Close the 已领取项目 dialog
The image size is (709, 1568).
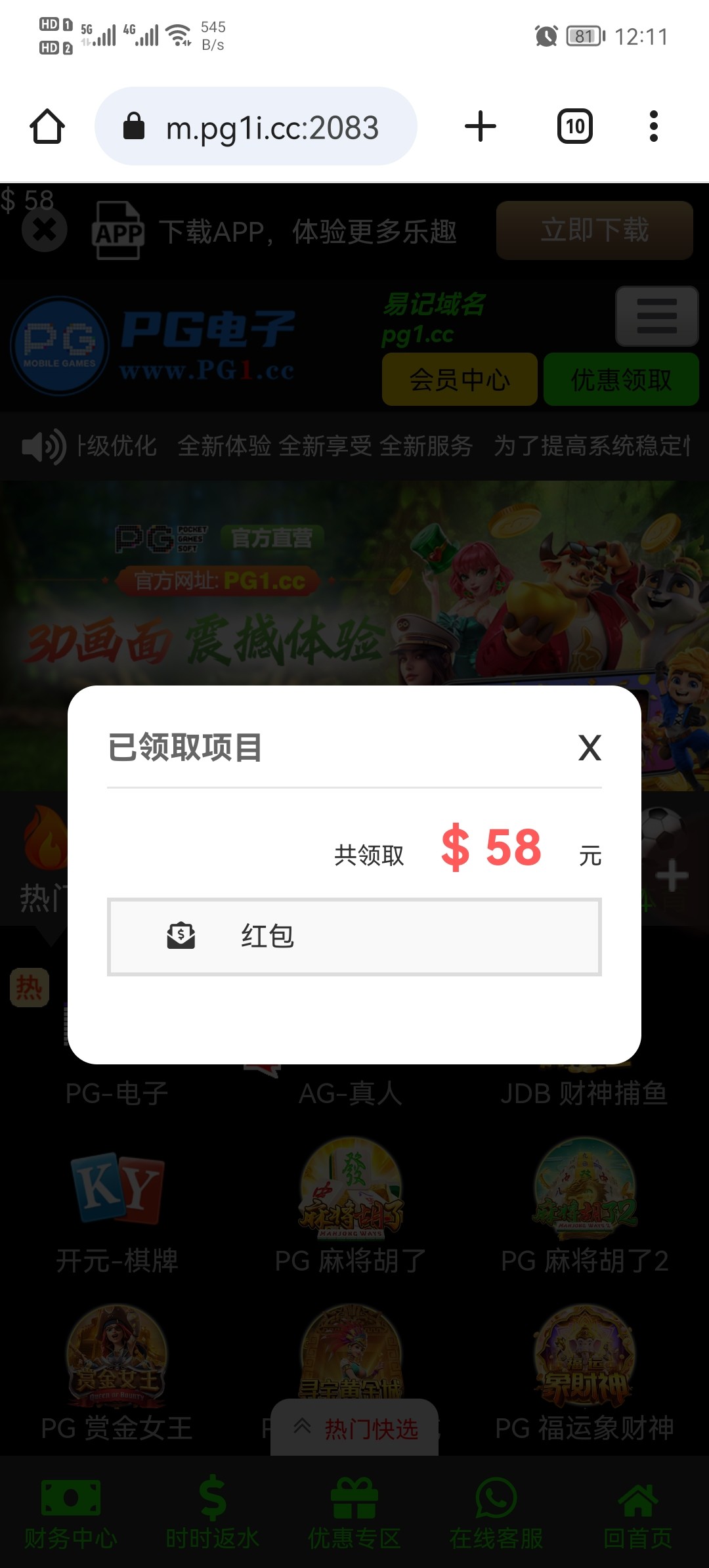(590, 748)
